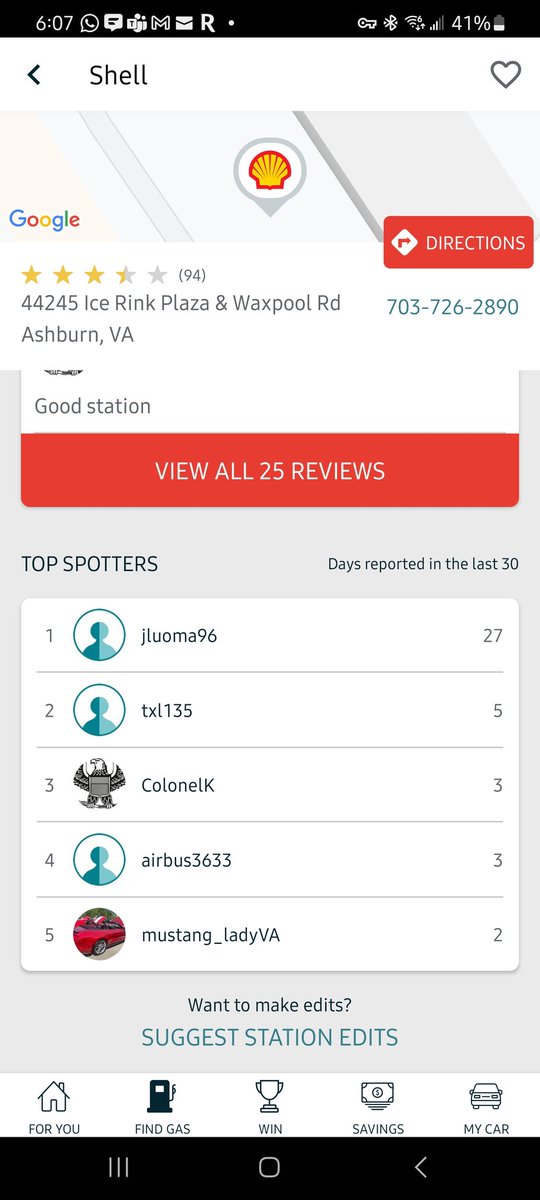The height and width of the screenshot is (1200, 540).
Task: Open jluoma96's spotter profile
Action: pyautogui.click(x=270, y=635)
